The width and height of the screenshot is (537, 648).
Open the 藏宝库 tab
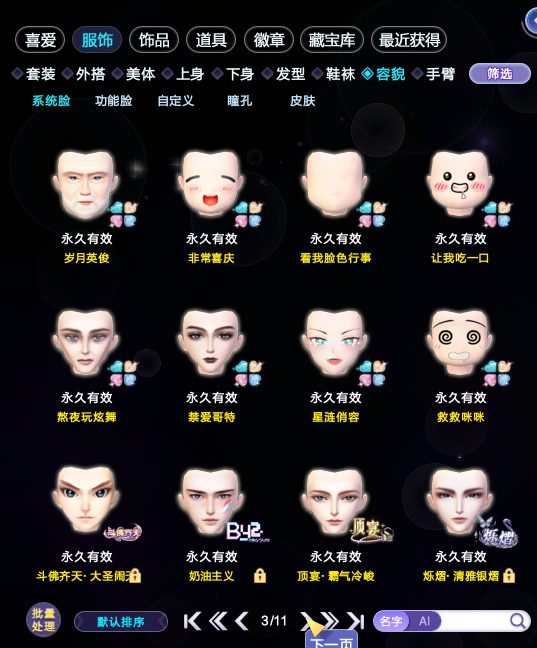[x=332, y=40]
